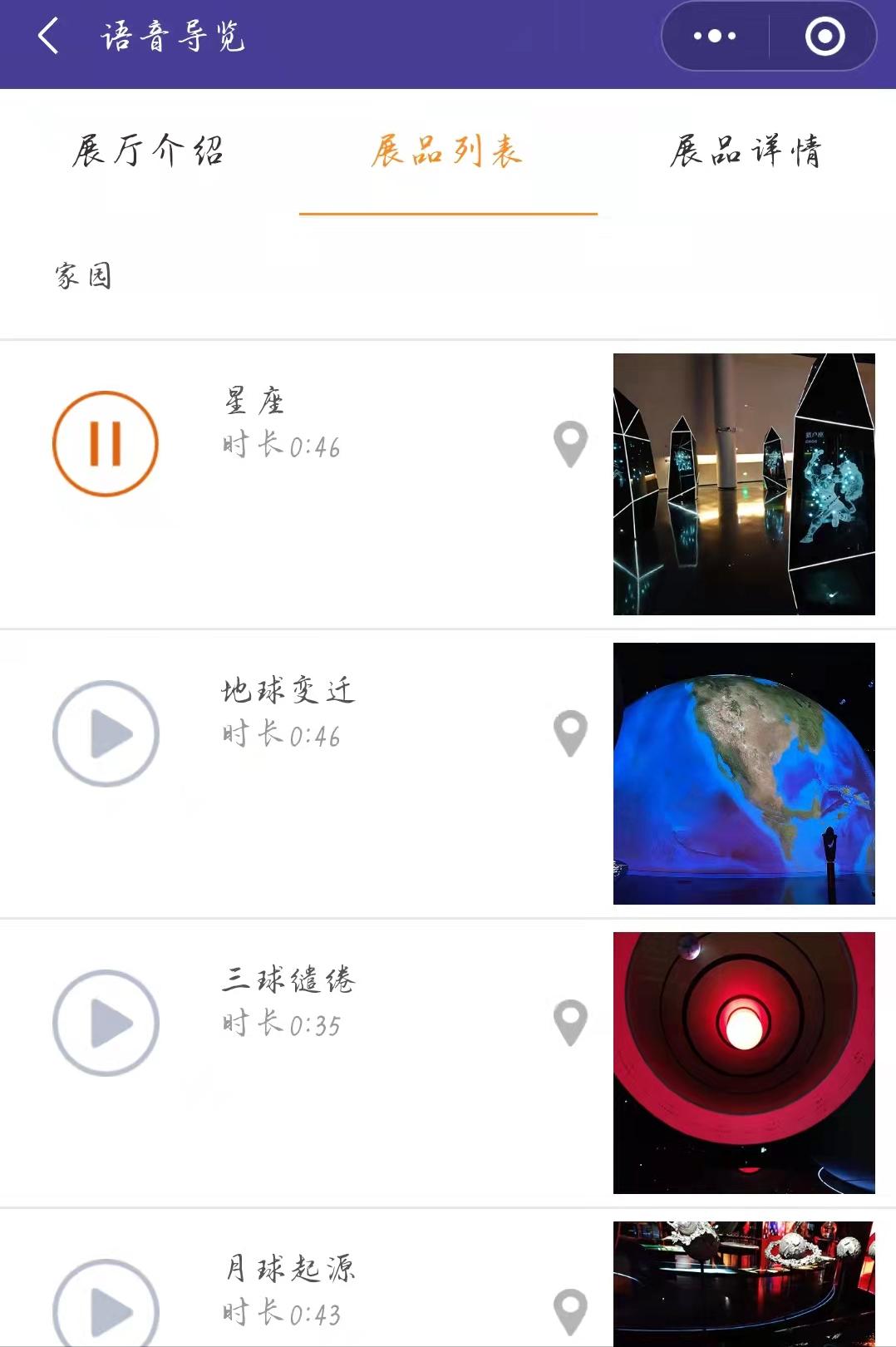Tap the 地球变迁 globe thumbnail

pos(744,773)
